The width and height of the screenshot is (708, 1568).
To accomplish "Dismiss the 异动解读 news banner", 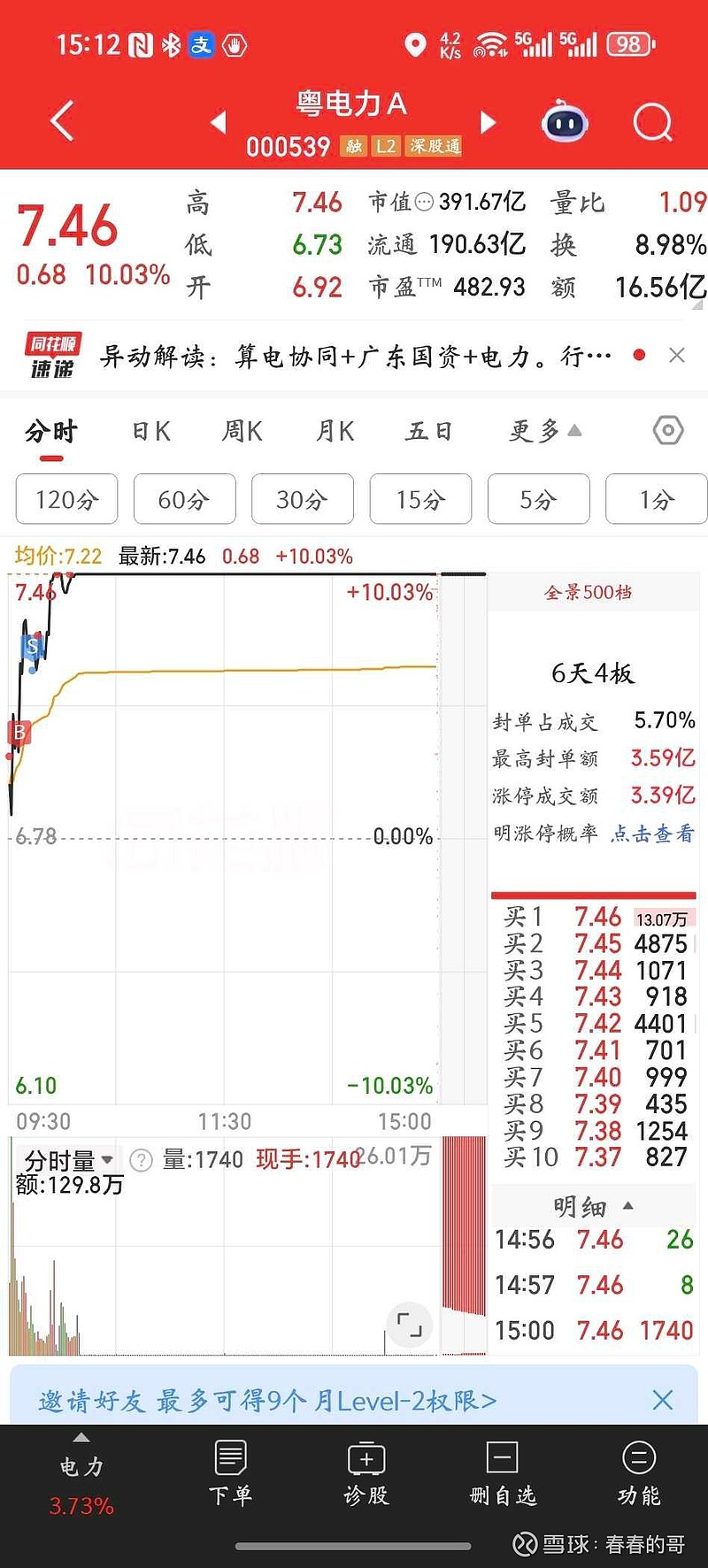I will 677,356.
